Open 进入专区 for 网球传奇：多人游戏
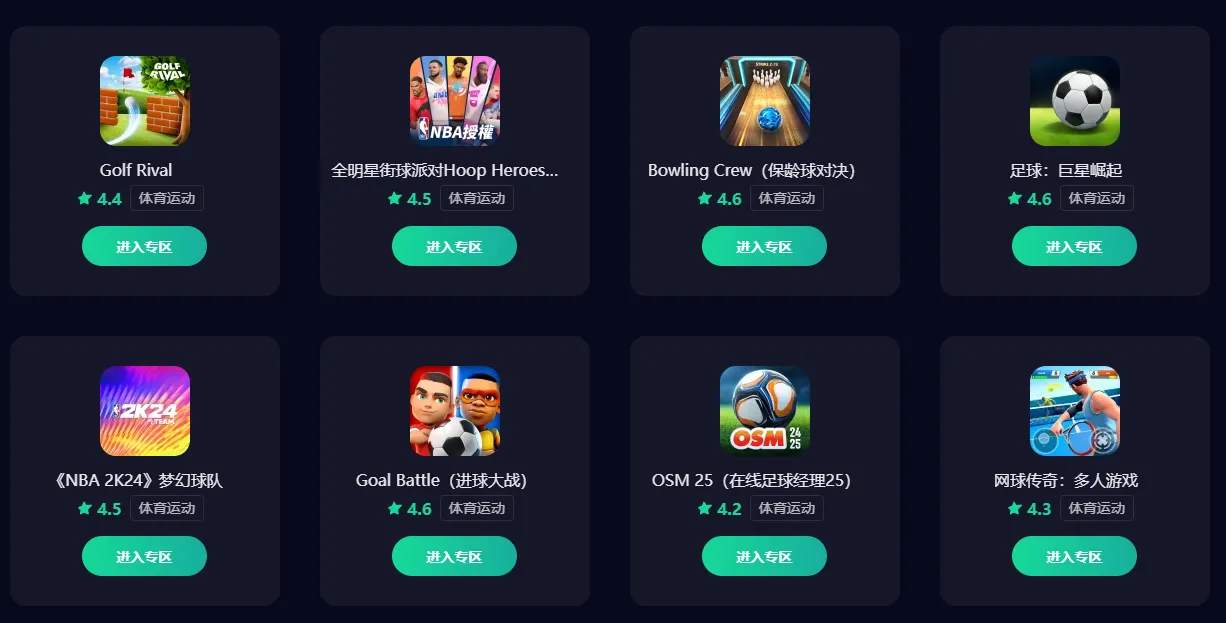 (x=1074, y=556)
